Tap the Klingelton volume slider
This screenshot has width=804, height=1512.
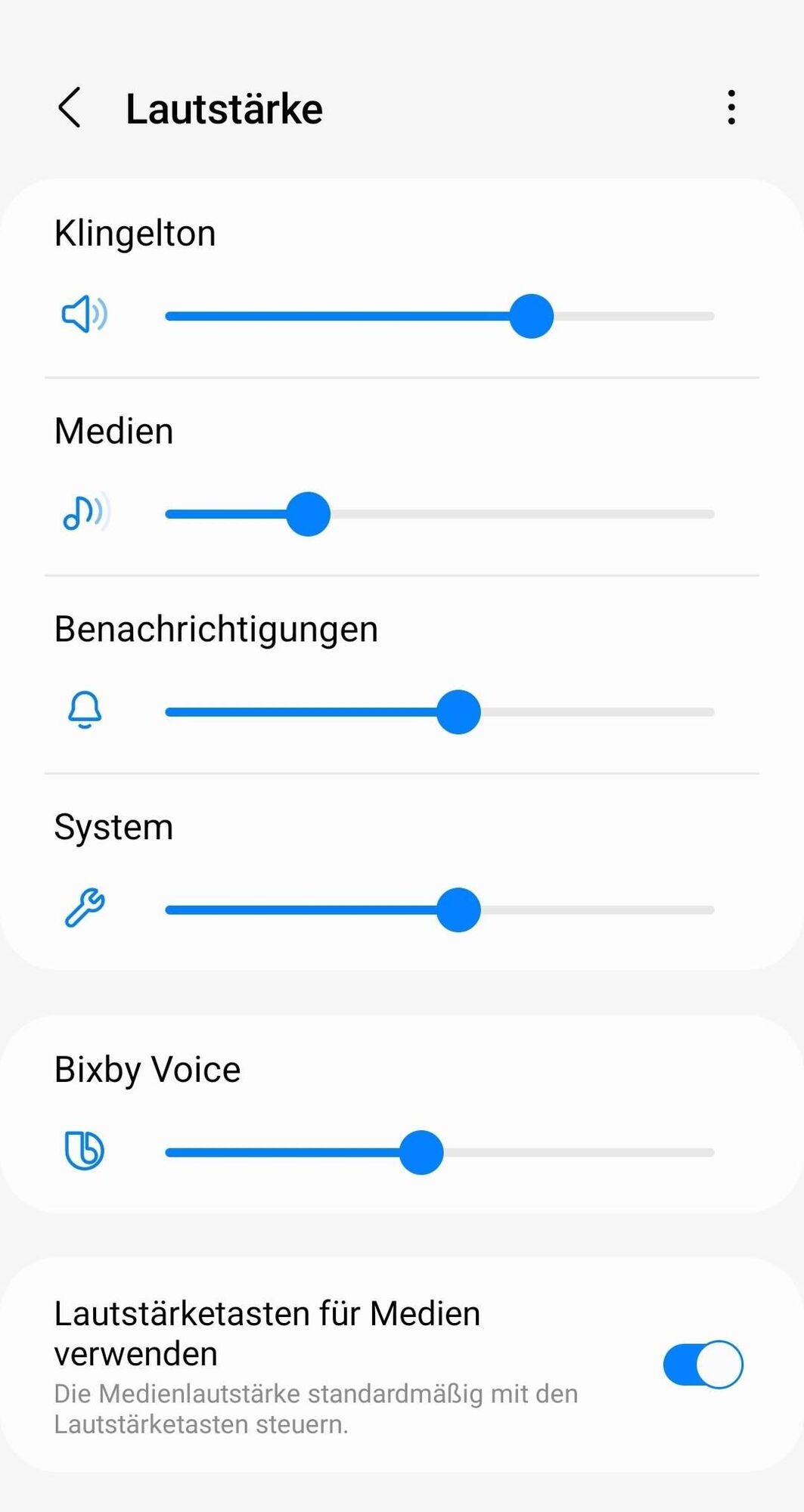click(x=531, y=316)
